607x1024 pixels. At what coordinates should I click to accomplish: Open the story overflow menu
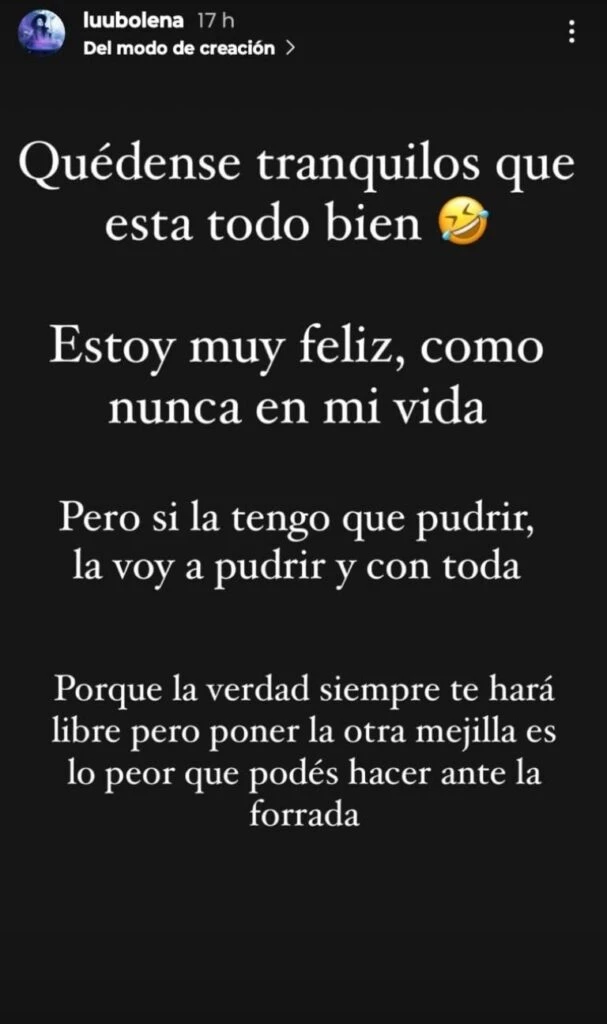coord(571,32)
